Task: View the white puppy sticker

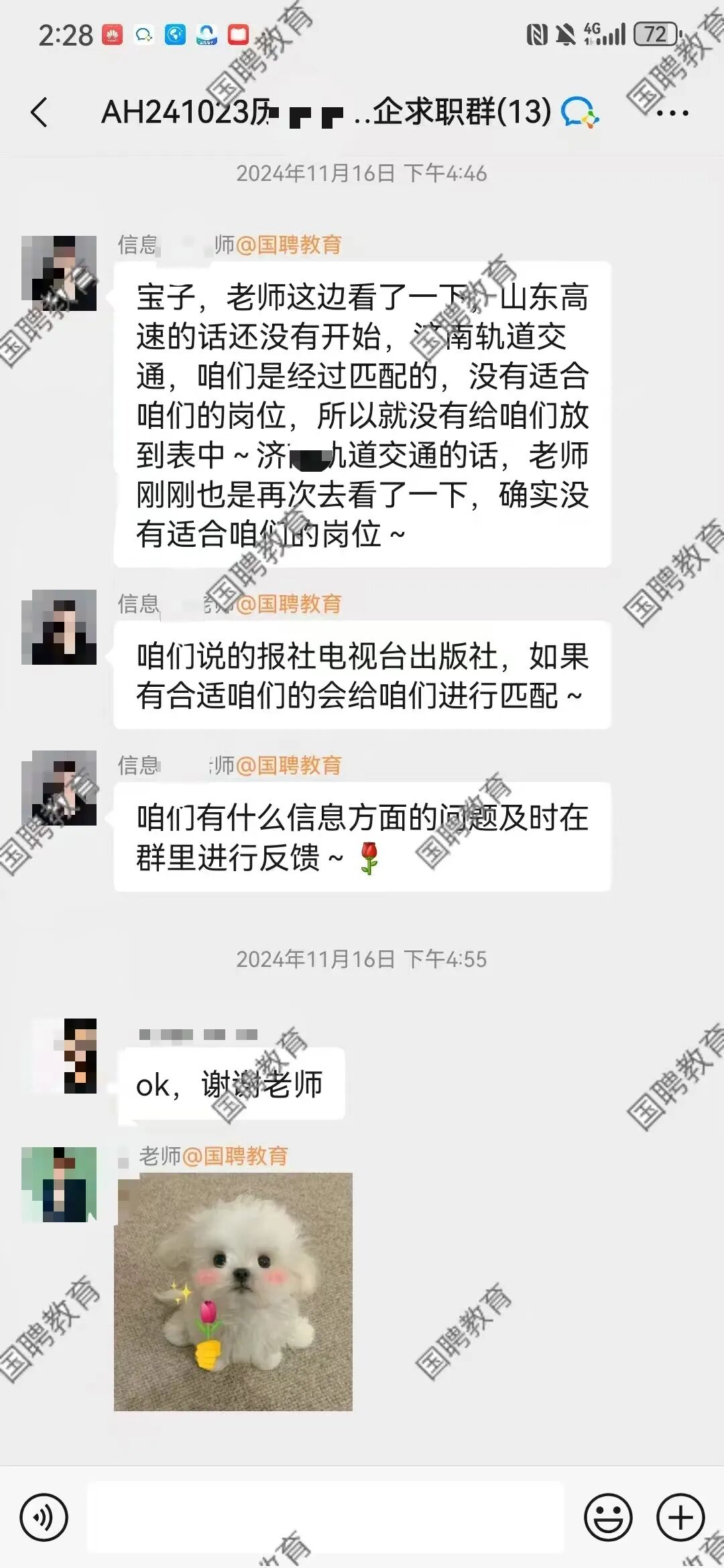Action: (233, 1292)
